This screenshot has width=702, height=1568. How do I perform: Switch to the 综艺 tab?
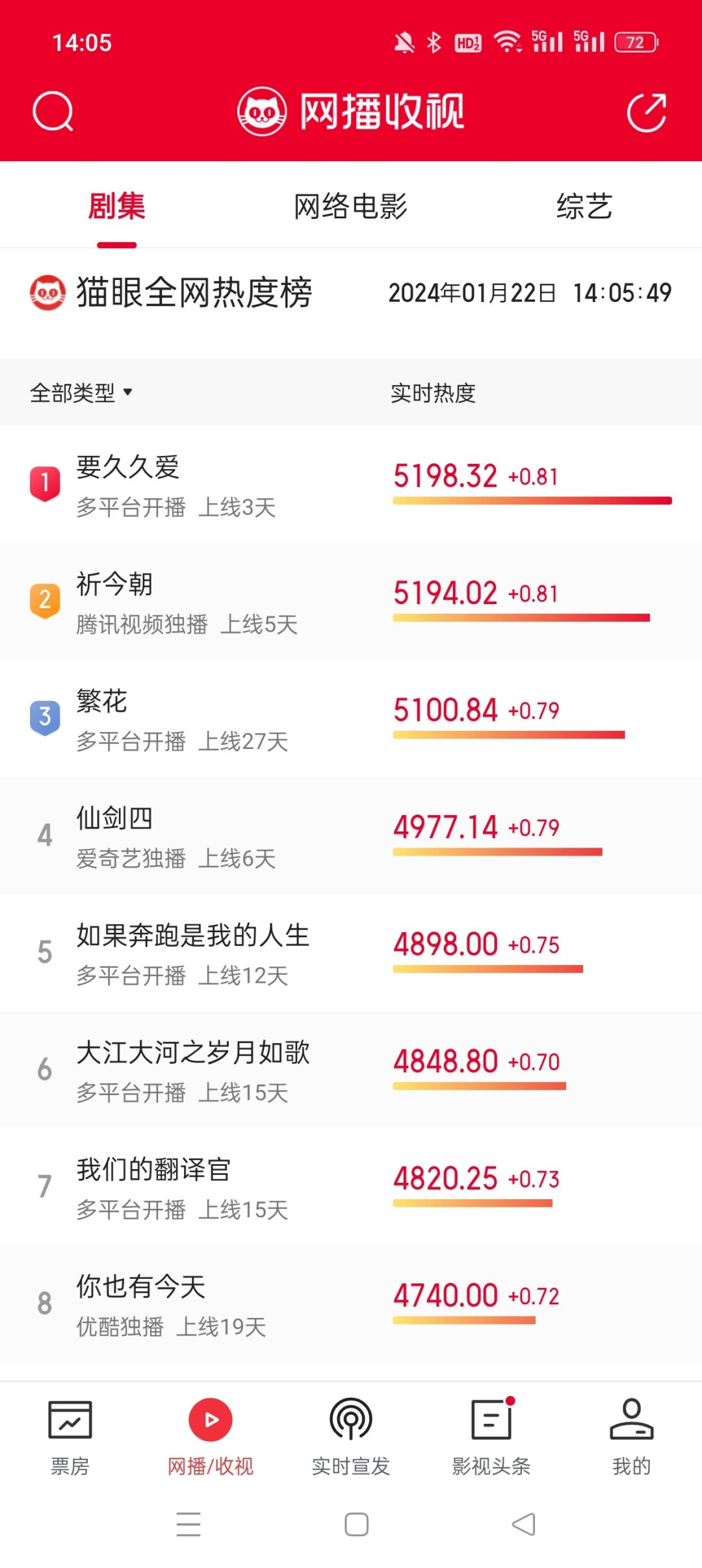tap(584, 207)
